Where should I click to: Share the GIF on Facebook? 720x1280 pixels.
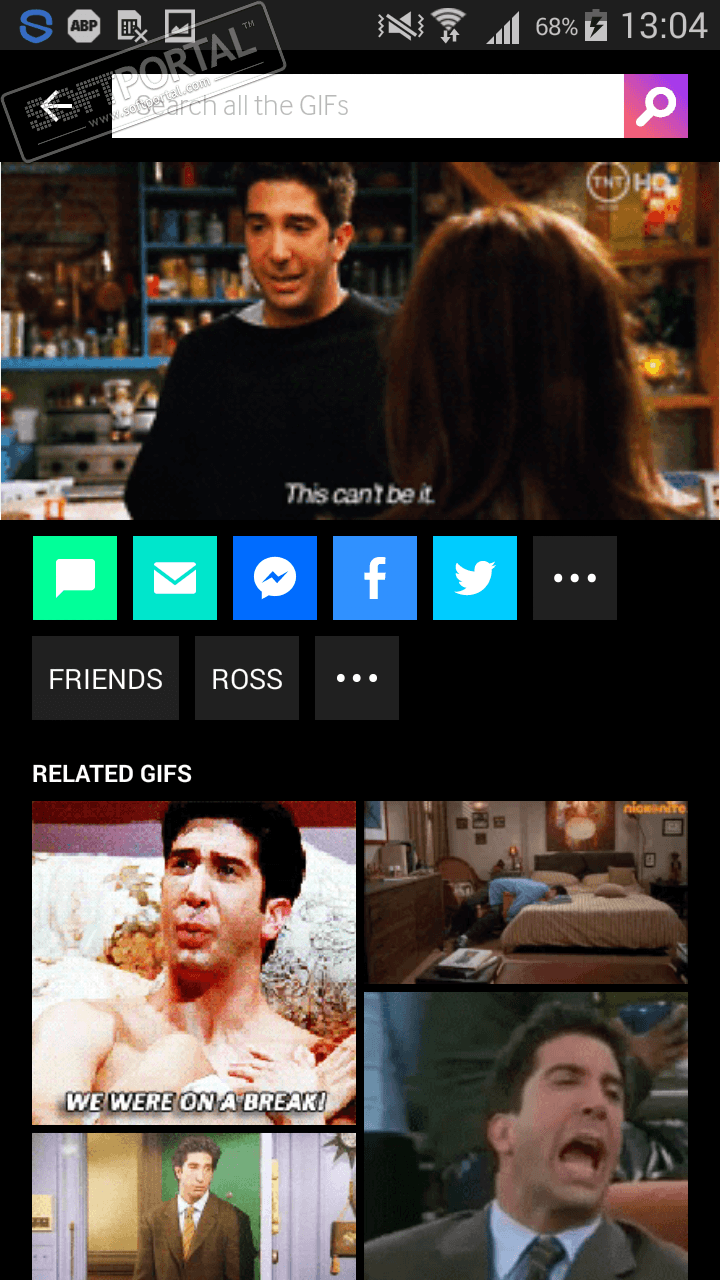pos(375,578)
